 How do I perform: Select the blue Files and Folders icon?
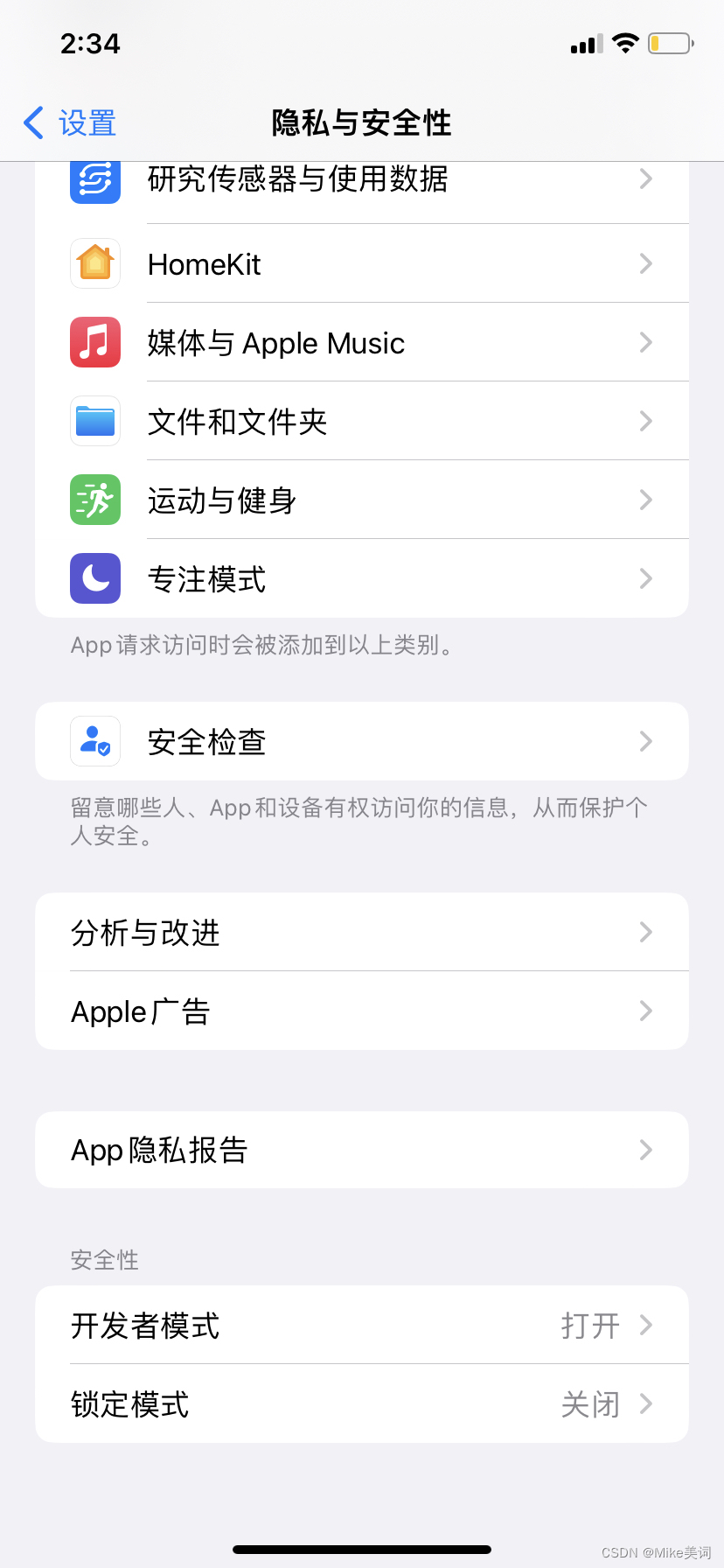94,421
